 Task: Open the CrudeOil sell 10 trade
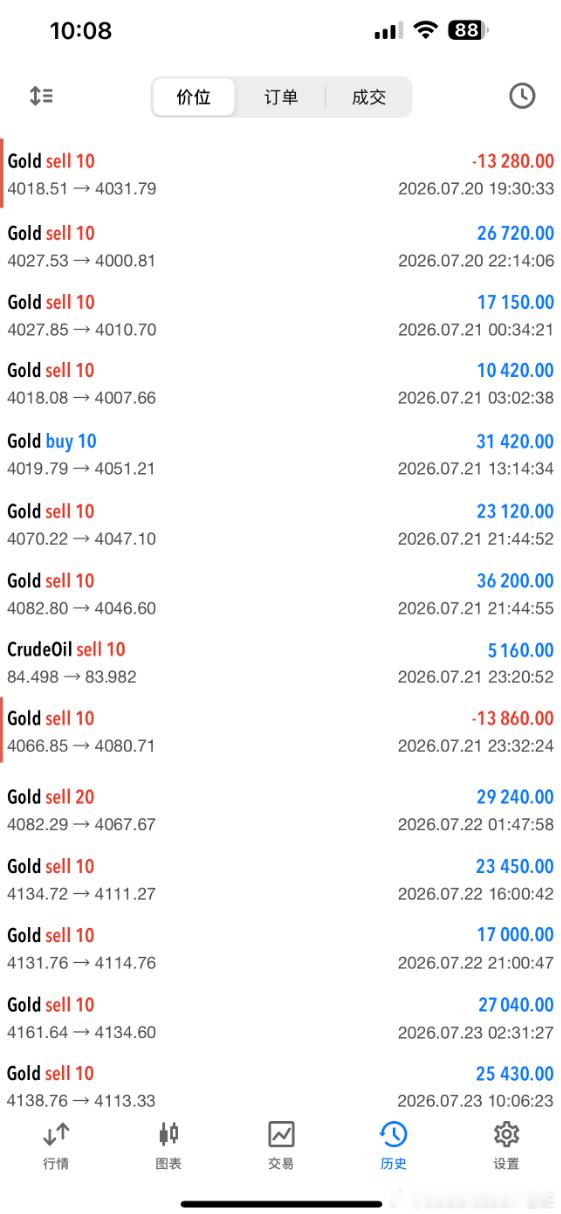pyautogui.click(x=280, y=662)
